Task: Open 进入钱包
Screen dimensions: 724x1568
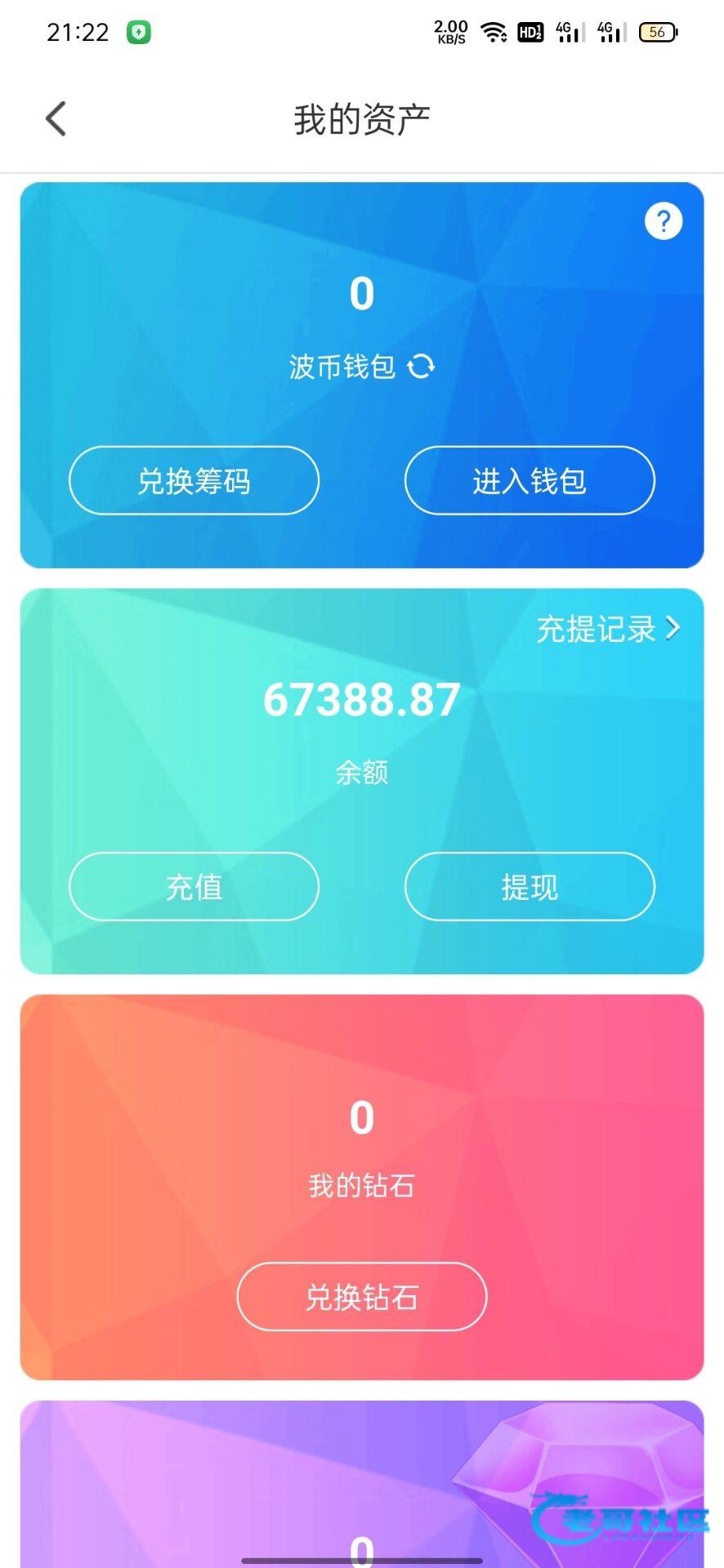Action: (530, 480)
